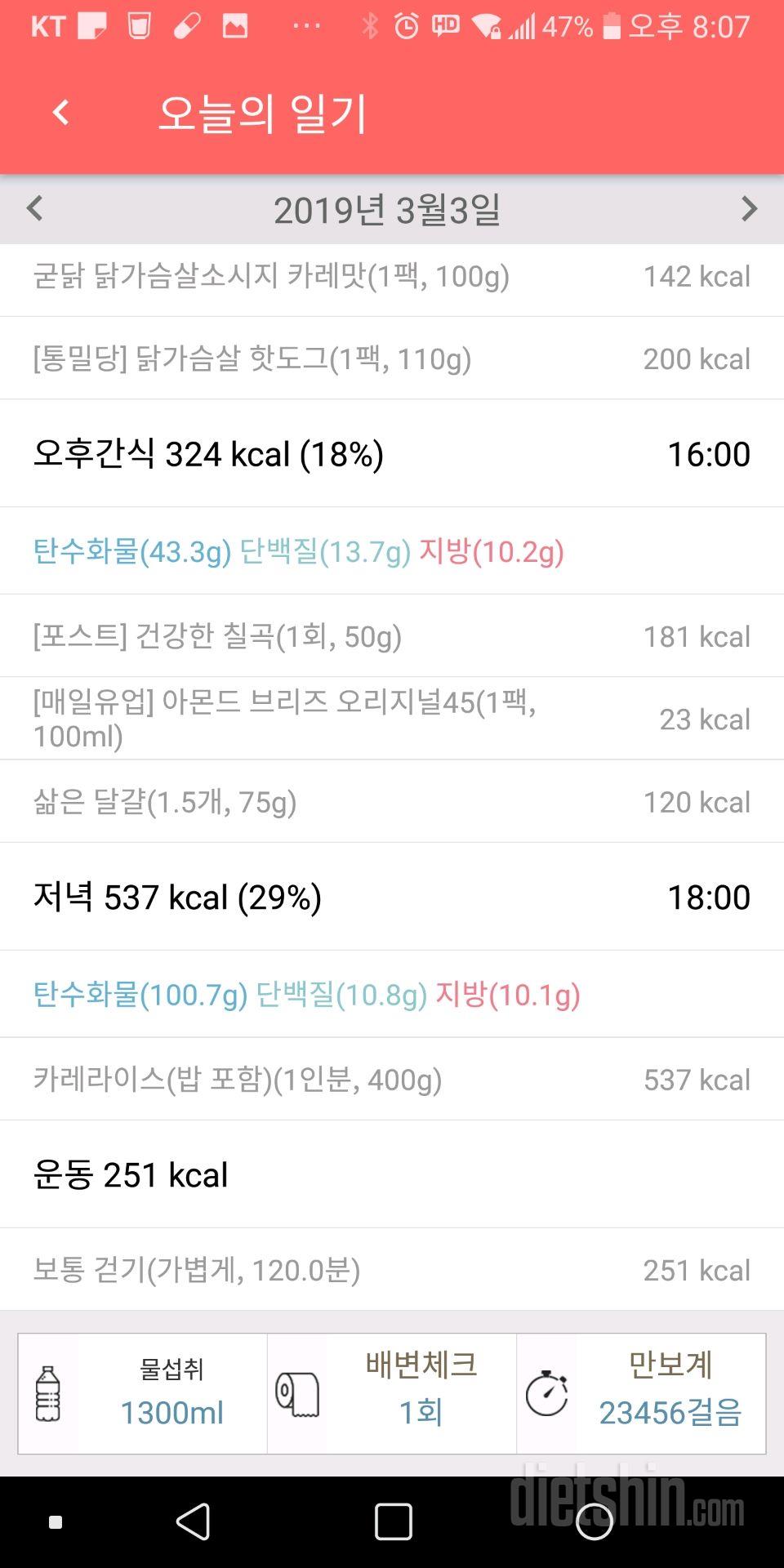Open 닭가슴살 핫도그 entry
The height and width of the screenshot is (1568, 784).
point(392,359)
